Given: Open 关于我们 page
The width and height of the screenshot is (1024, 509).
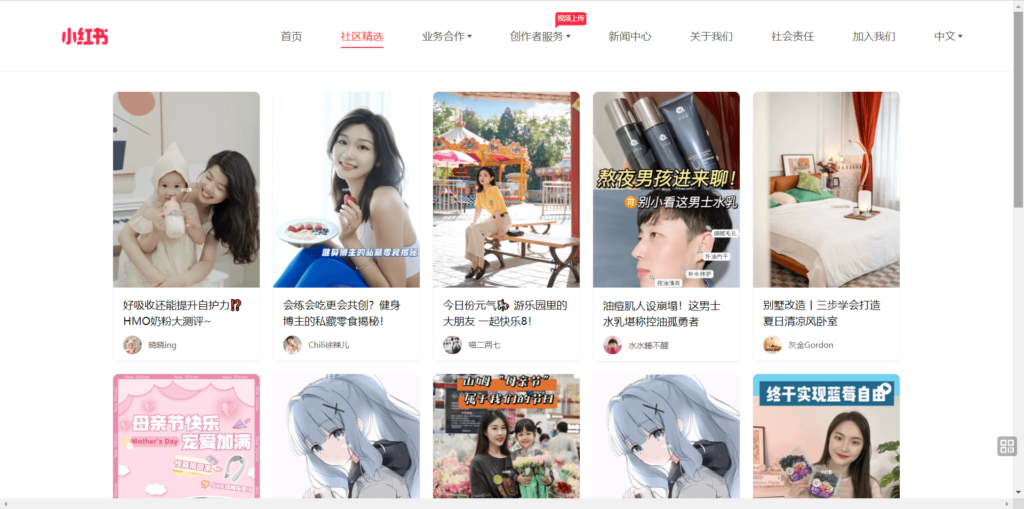Looking at the screenshot, I should 711,36.
